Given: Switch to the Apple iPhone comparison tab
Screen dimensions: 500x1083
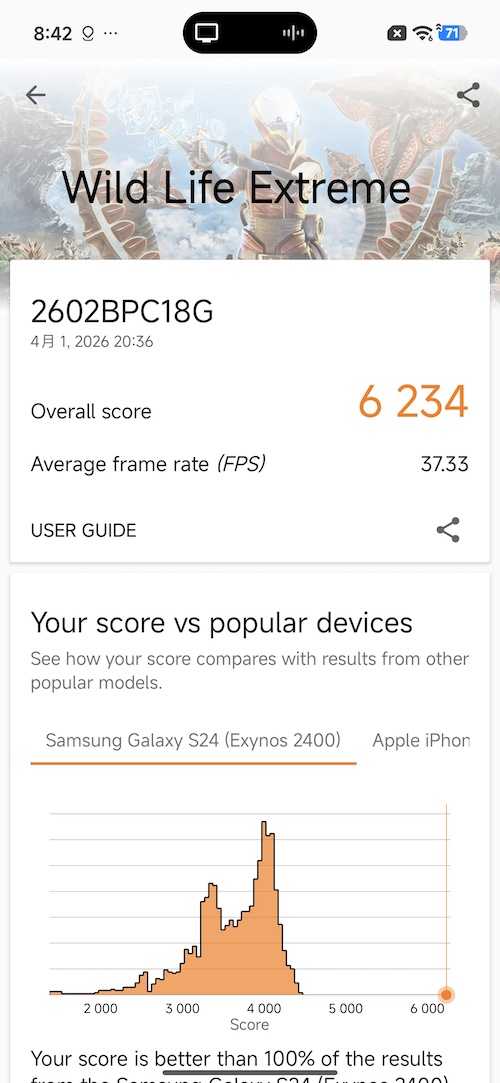Looking at the screenshot, I should (421, 741).
